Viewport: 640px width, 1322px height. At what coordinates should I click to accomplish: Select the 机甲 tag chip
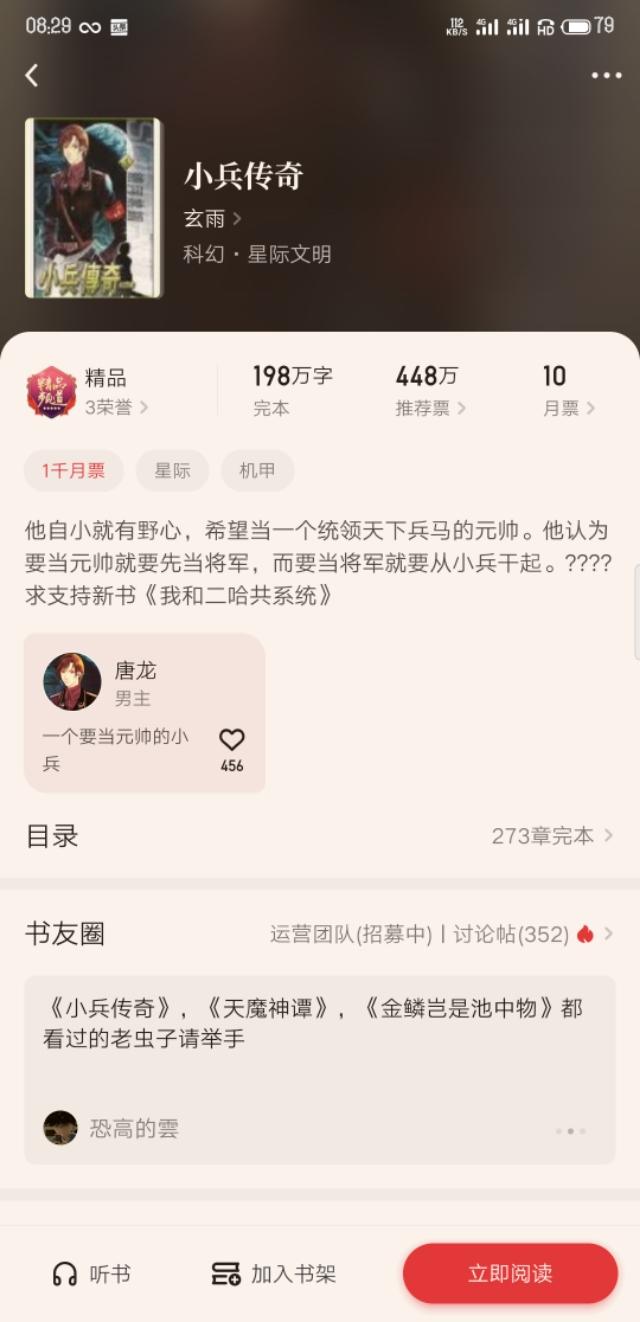click(257, 471)
